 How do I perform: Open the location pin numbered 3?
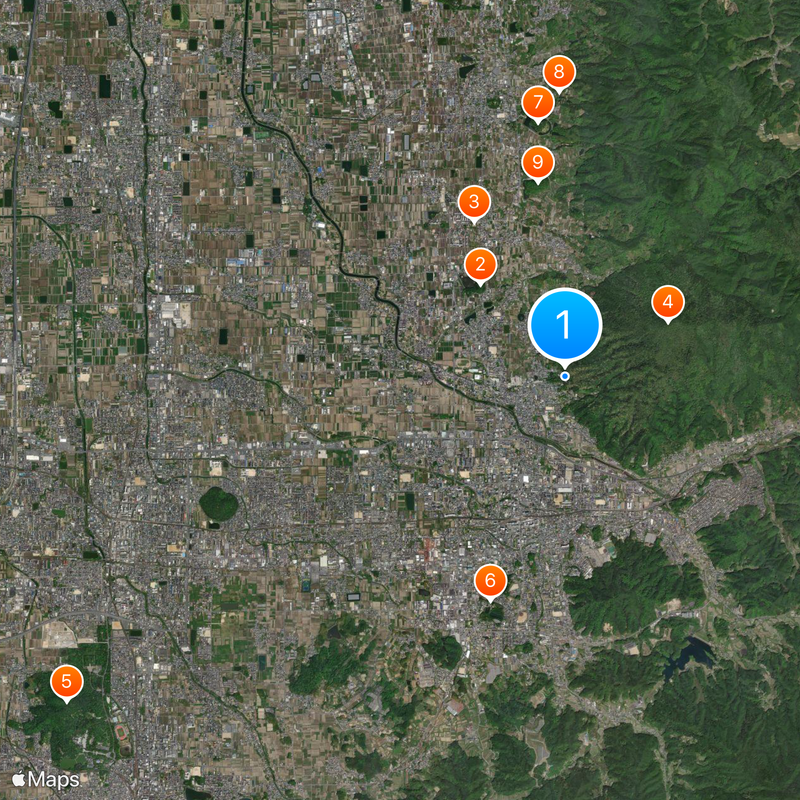click(474, 202)
